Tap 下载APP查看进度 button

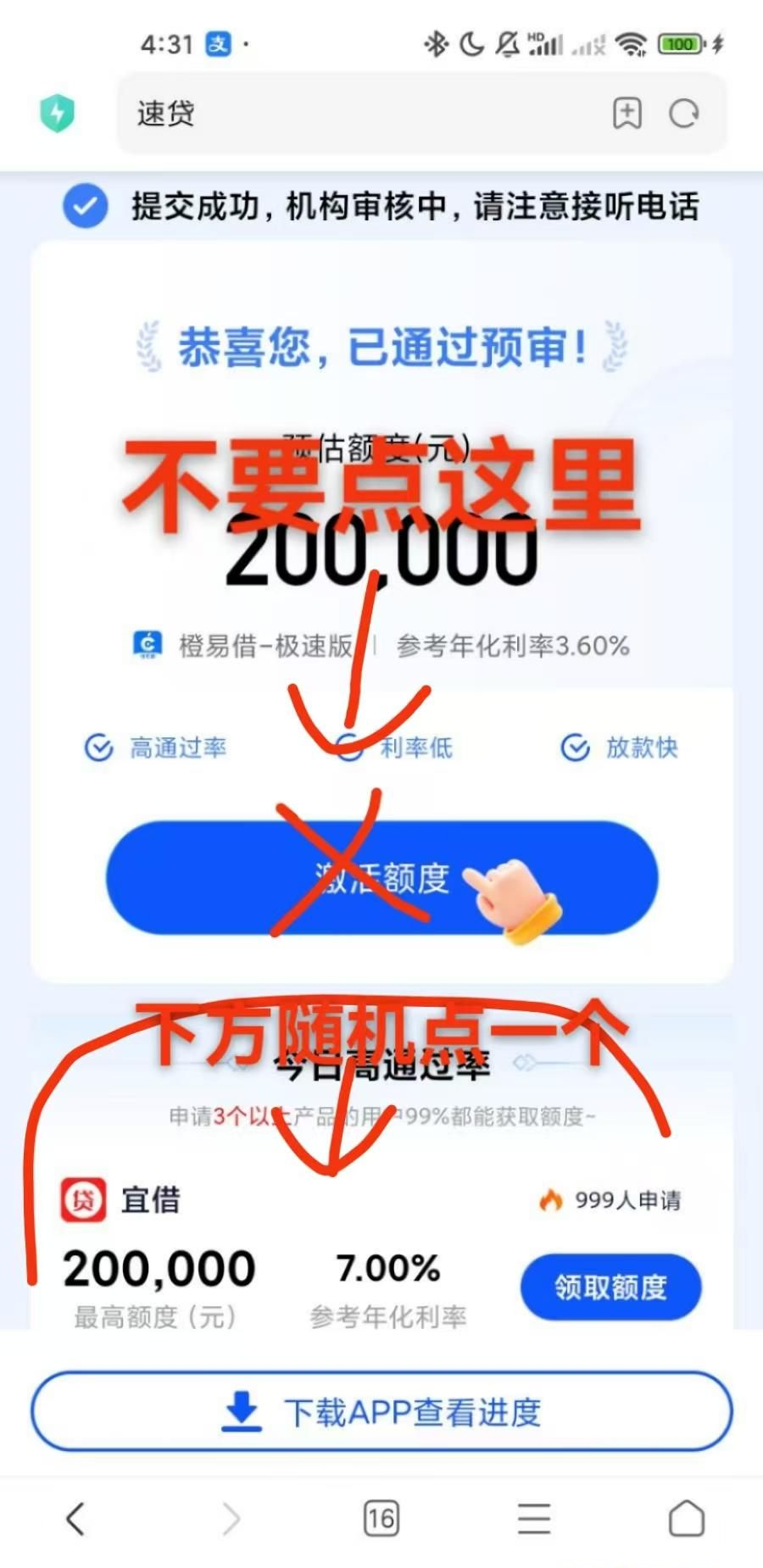381,1412
